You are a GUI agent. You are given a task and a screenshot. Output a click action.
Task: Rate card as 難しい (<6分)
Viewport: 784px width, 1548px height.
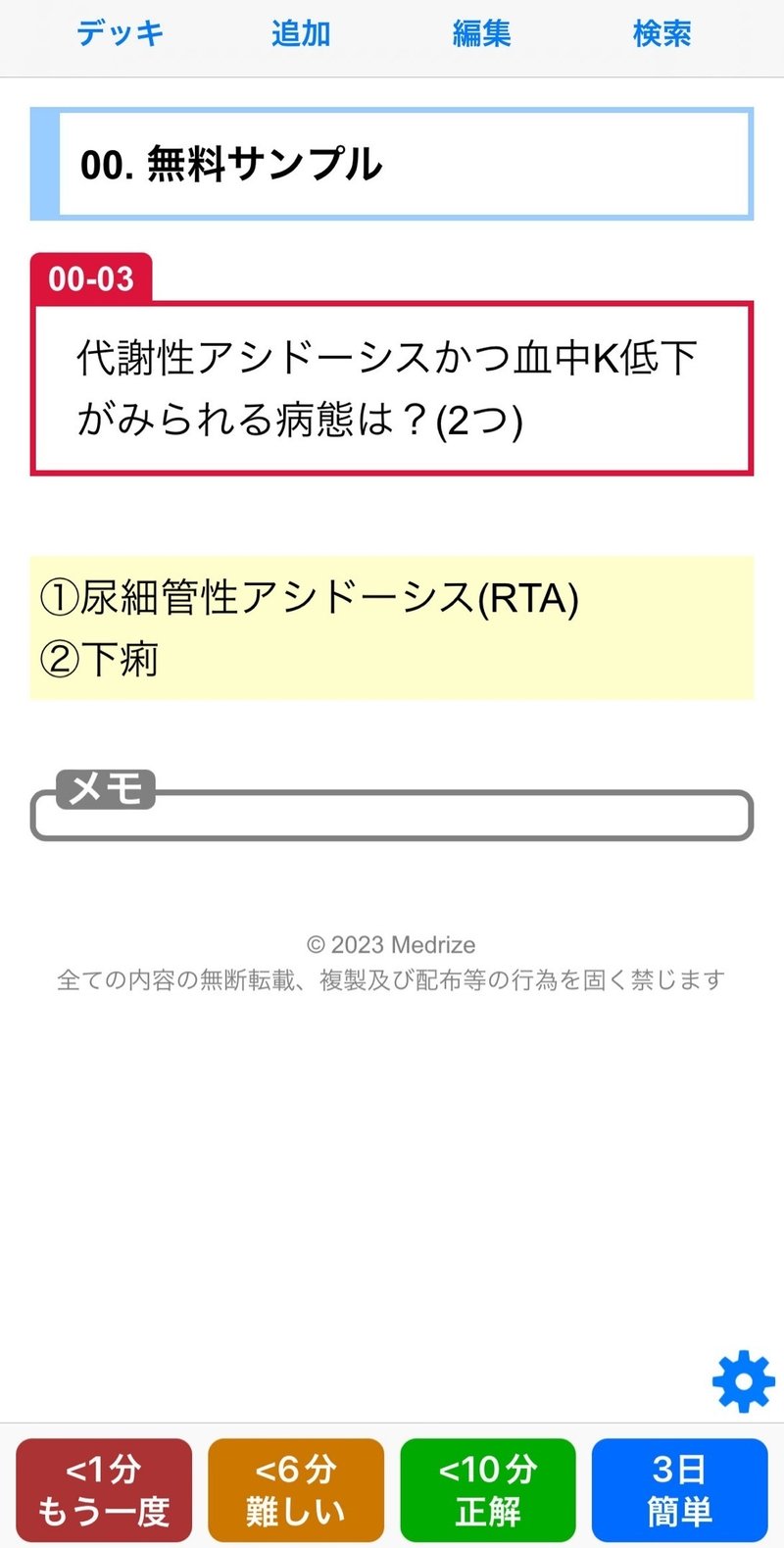pyautogui.click(x=296, y=1490)
